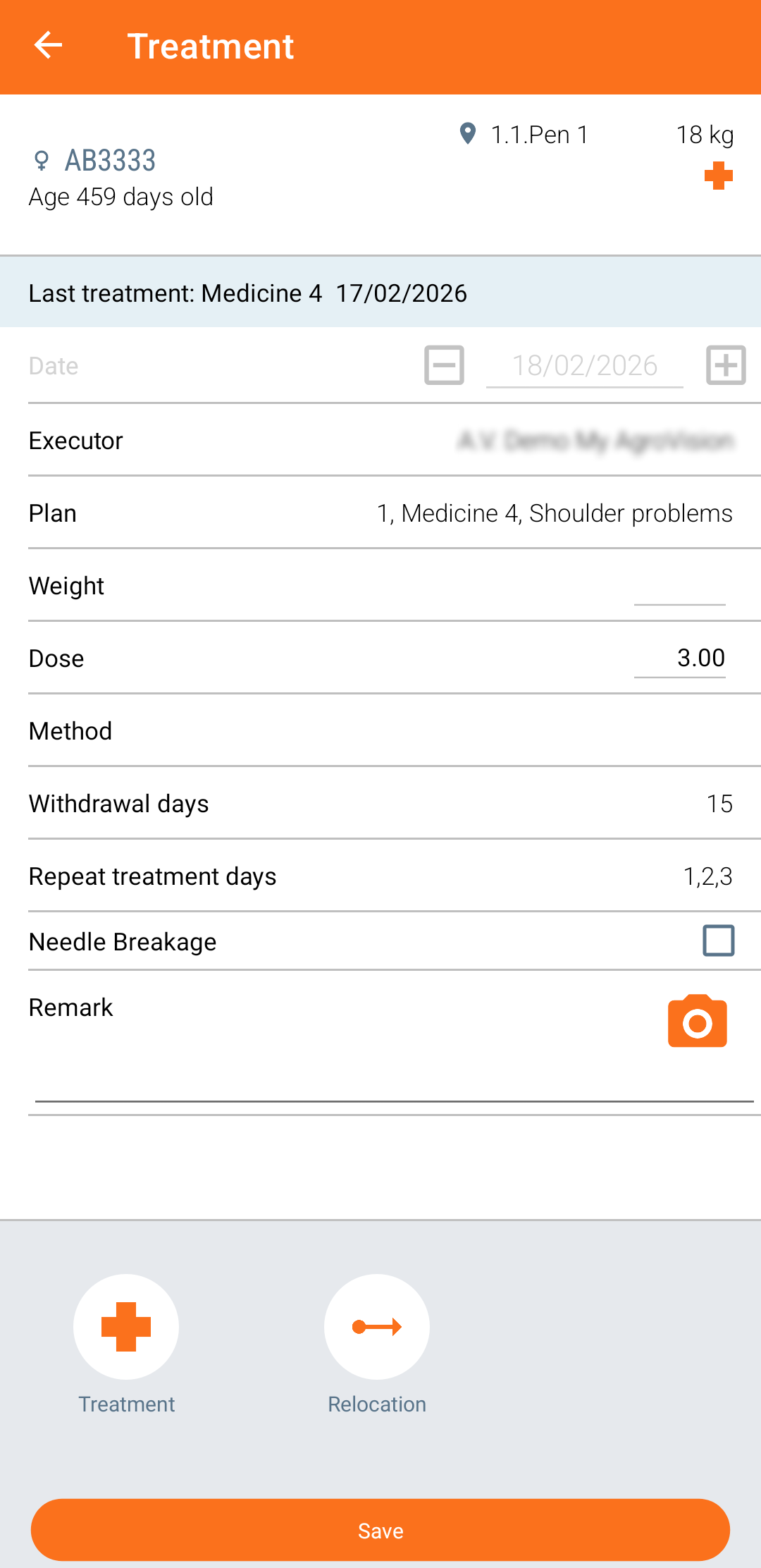Screen dimensions: 761x1568
Task: Open the Executor selection row
Action: [x=380, y=441]
